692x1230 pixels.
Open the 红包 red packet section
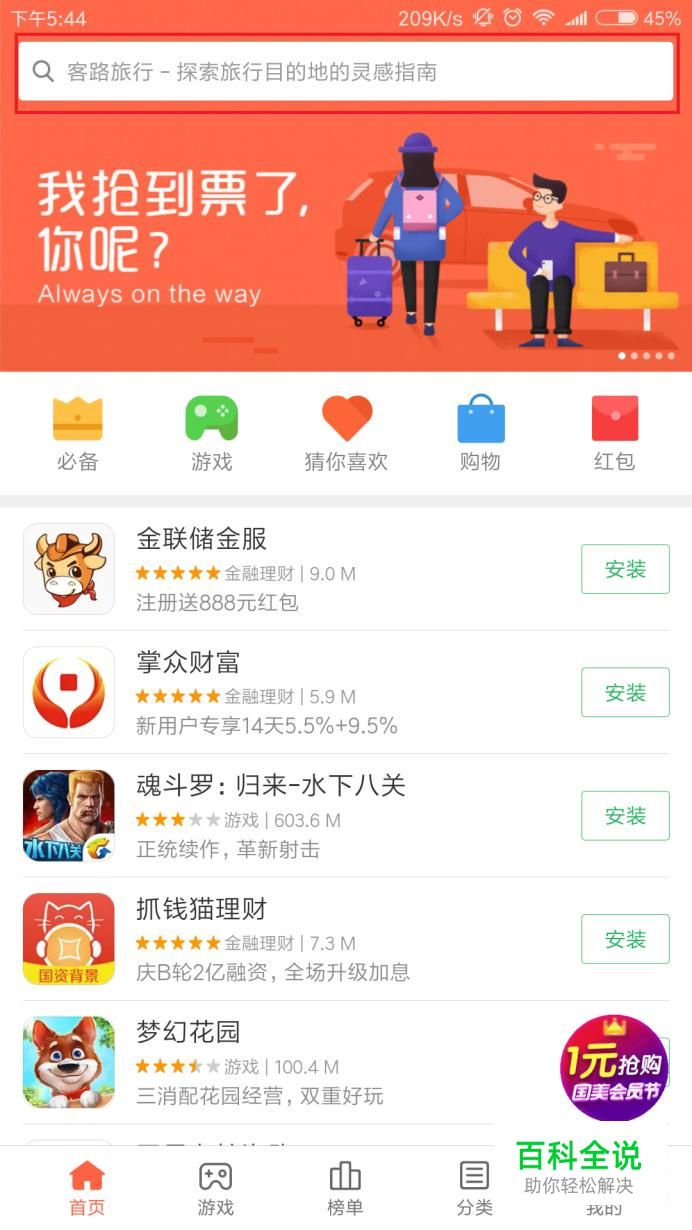click(614, 433)
